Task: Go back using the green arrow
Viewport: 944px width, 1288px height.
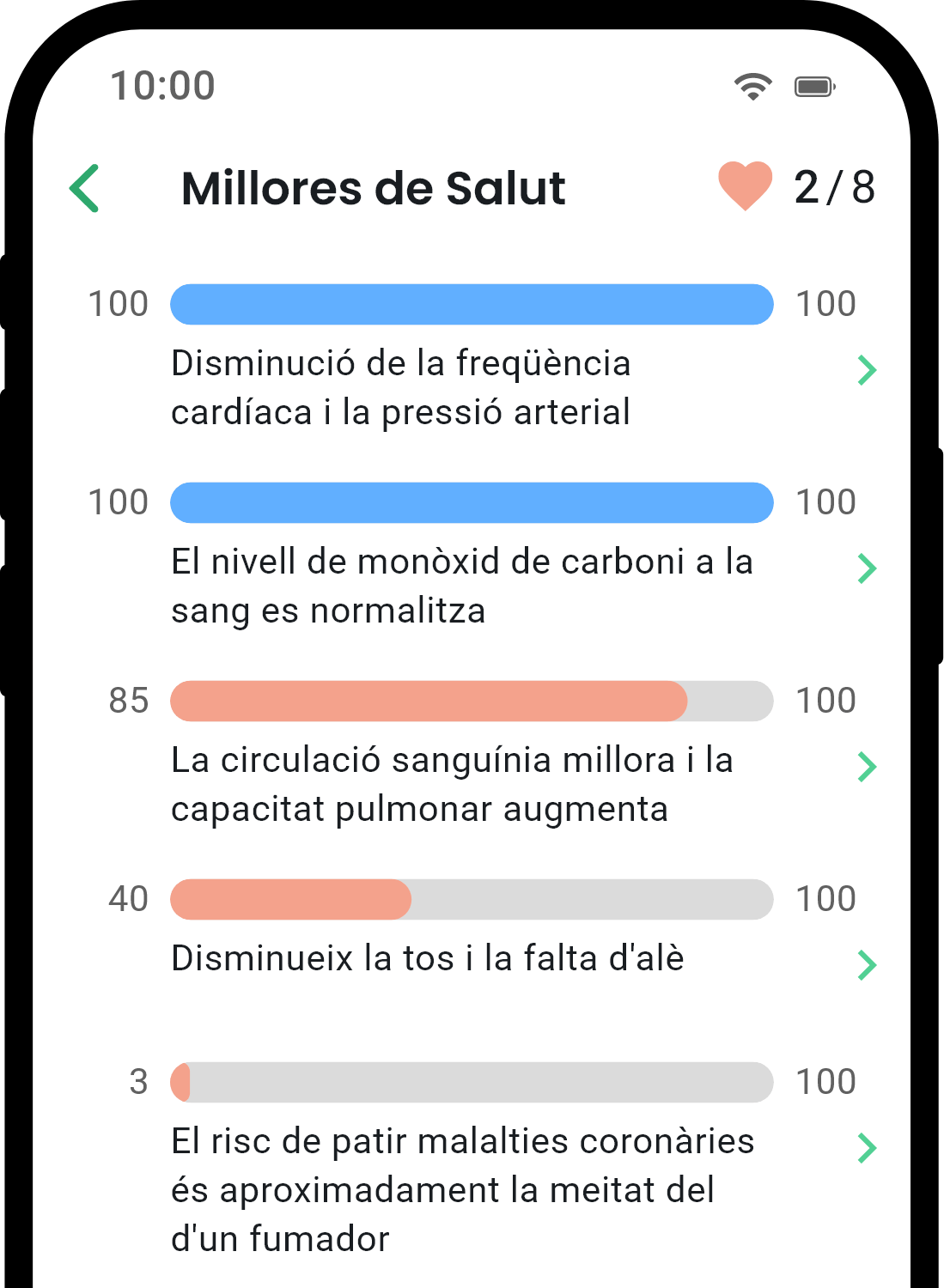Action: tap(85, 188)
